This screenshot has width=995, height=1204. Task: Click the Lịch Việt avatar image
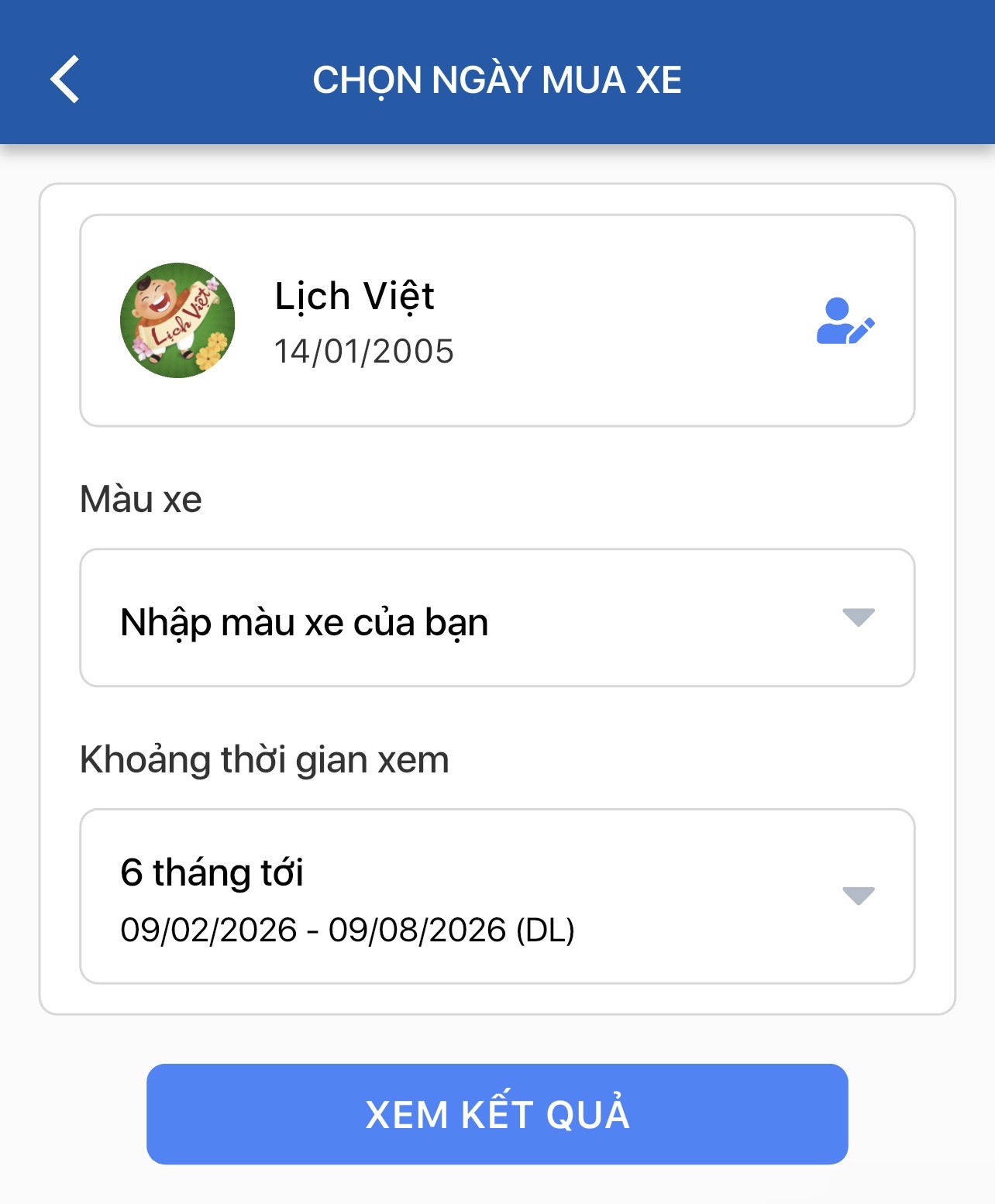click(x=177, y=321)
